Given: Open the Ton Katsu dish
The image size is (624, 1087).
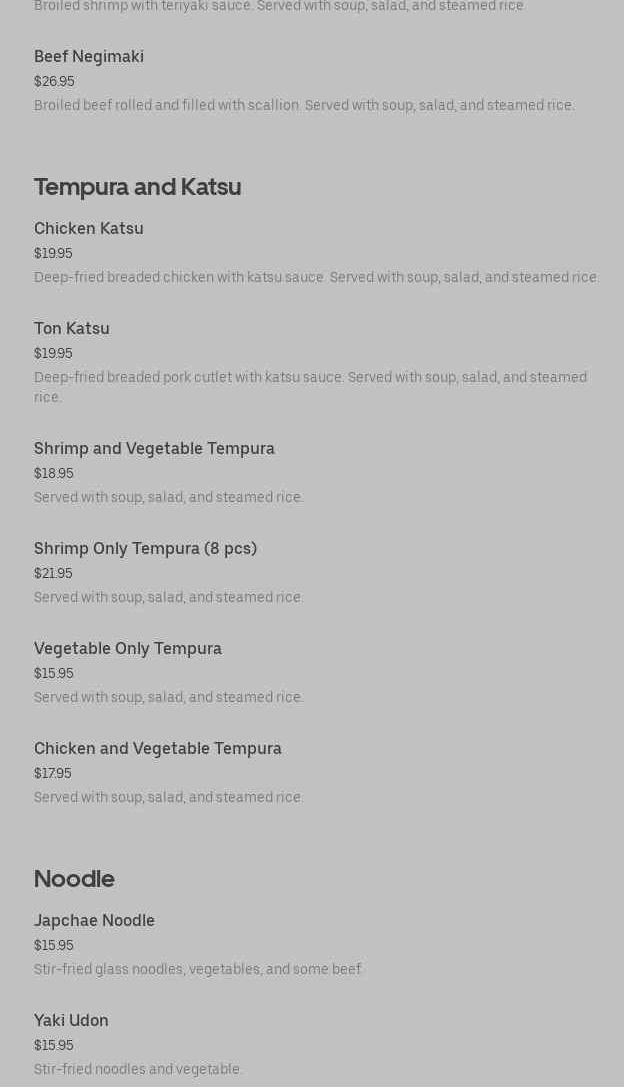Looking at the screenshot, I should 72,329.
